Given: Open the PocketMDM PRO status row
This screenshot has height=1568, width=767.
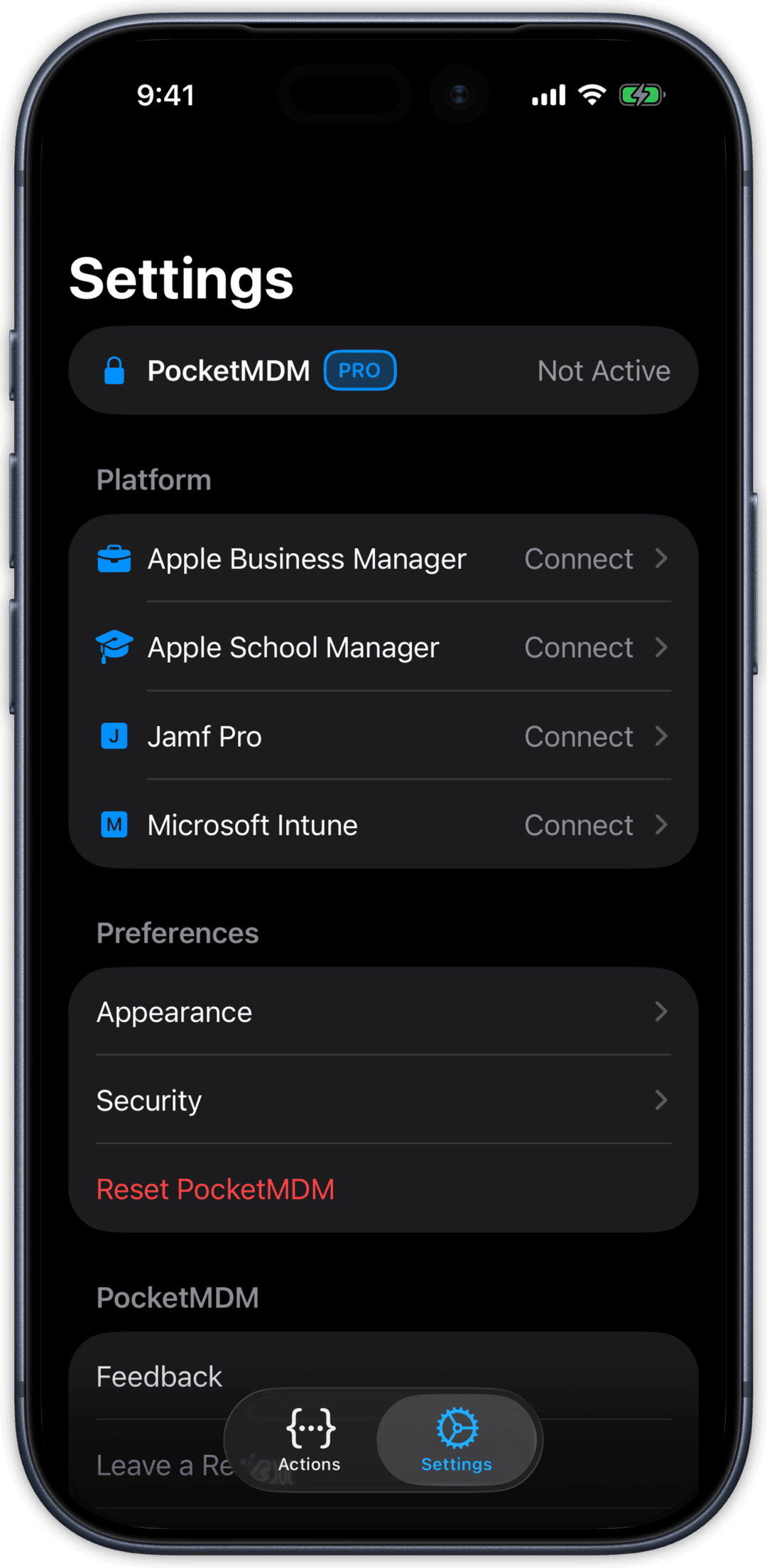Looking at the screenshot, I should click(x=383, y=371).
